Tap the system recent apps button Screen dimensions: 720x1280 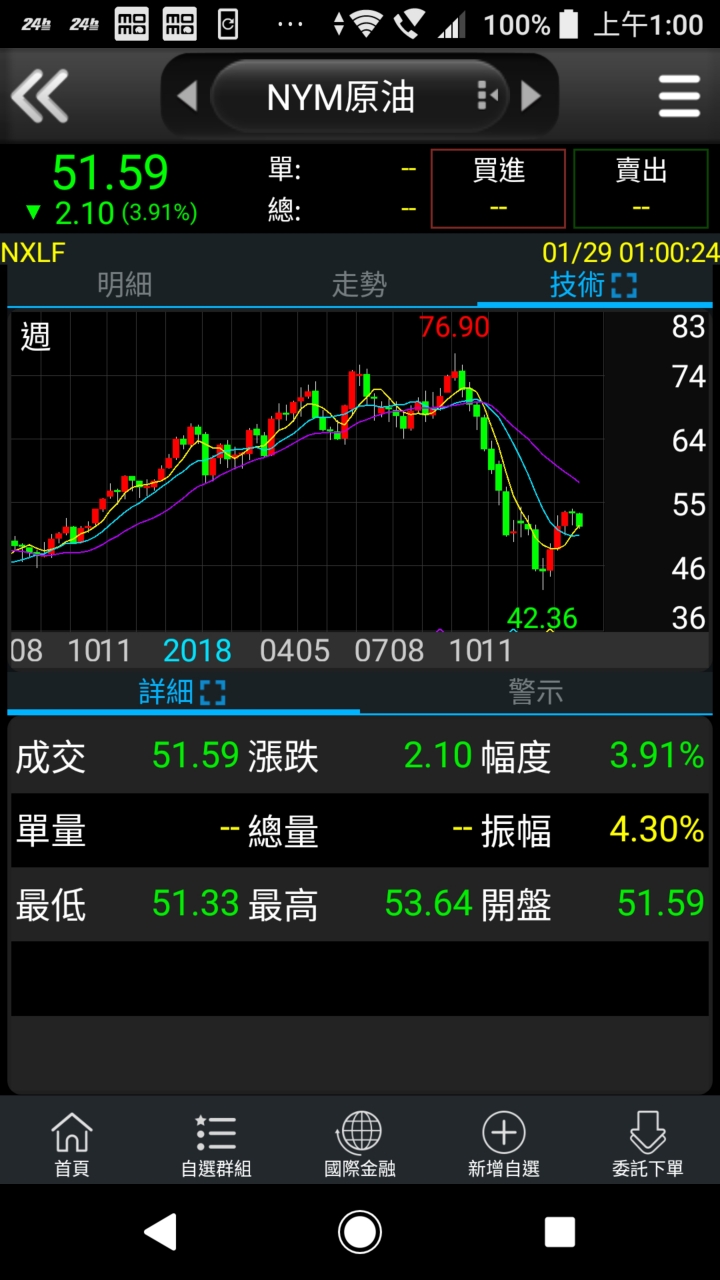(x=559, y=1232)
